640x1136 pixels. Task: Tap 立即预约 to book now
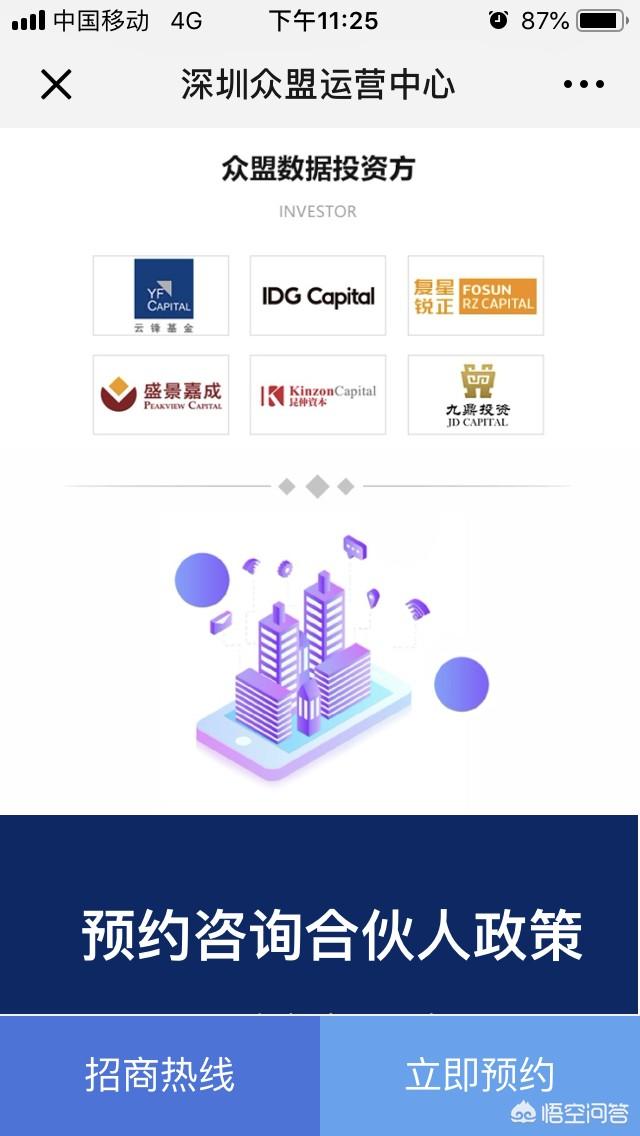(480, 1075)
